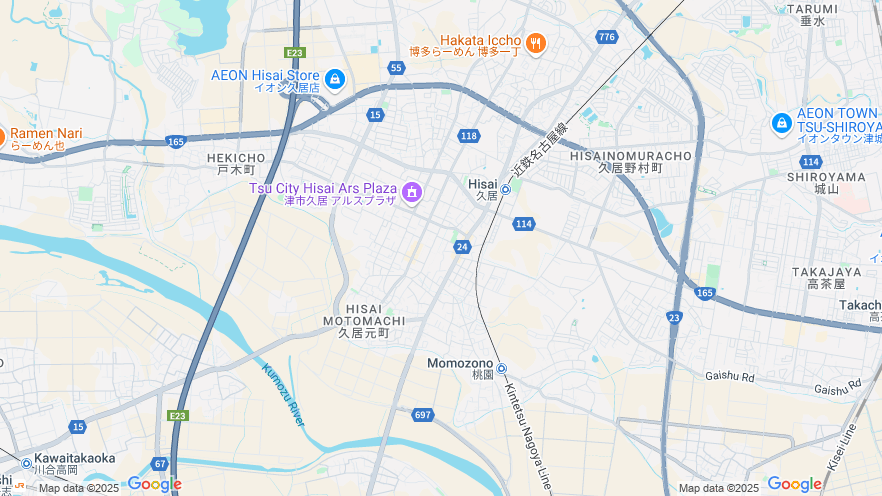
Task: Tap the Hisai railway station icon
Action: [506, 189]
